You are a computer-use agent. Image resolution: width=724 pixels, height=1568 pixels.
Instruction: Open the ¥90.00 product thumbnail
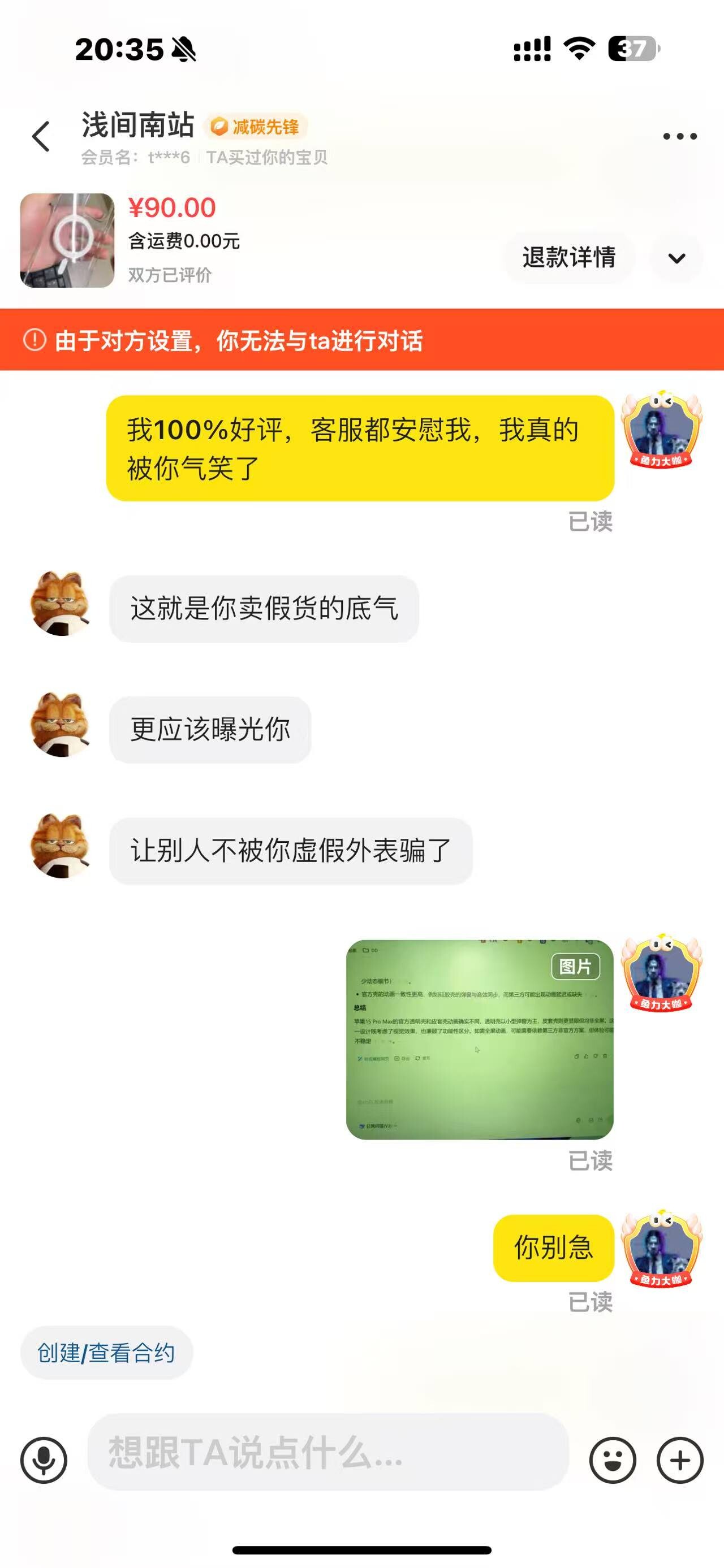(67, 240)
